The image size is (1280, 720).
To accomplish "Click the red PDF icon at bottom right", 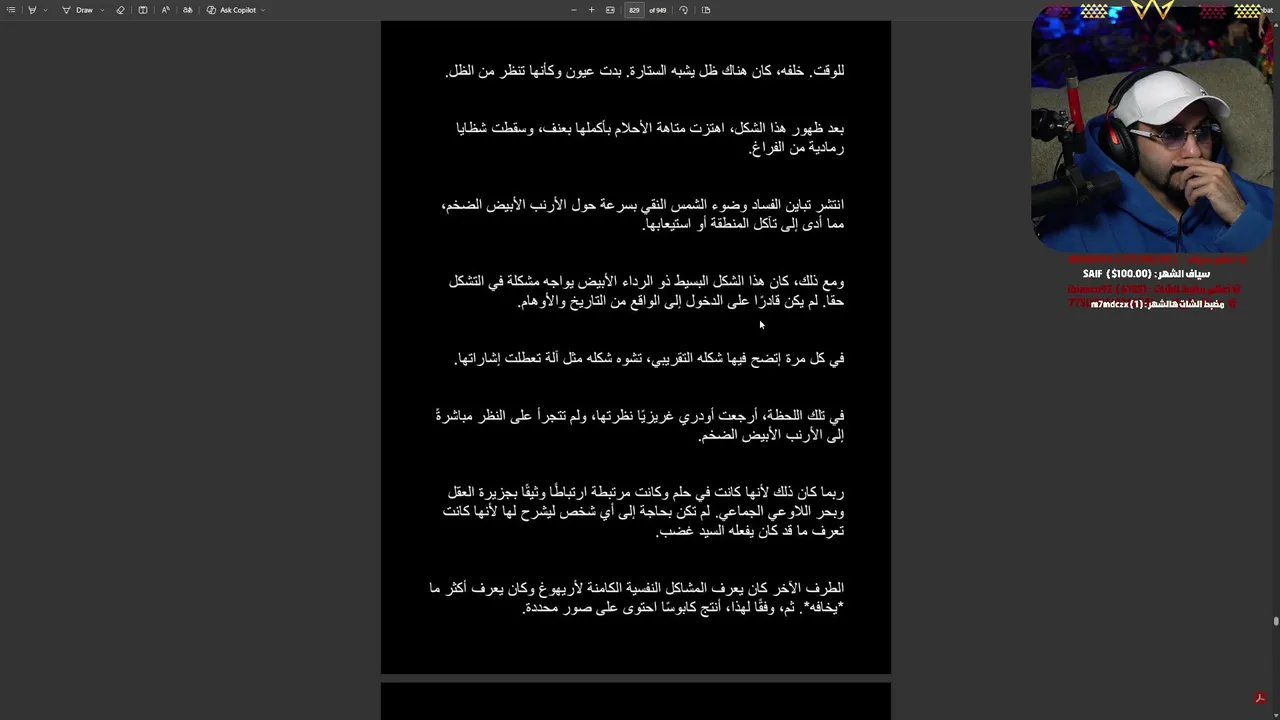I will (x=1260, y=698).
